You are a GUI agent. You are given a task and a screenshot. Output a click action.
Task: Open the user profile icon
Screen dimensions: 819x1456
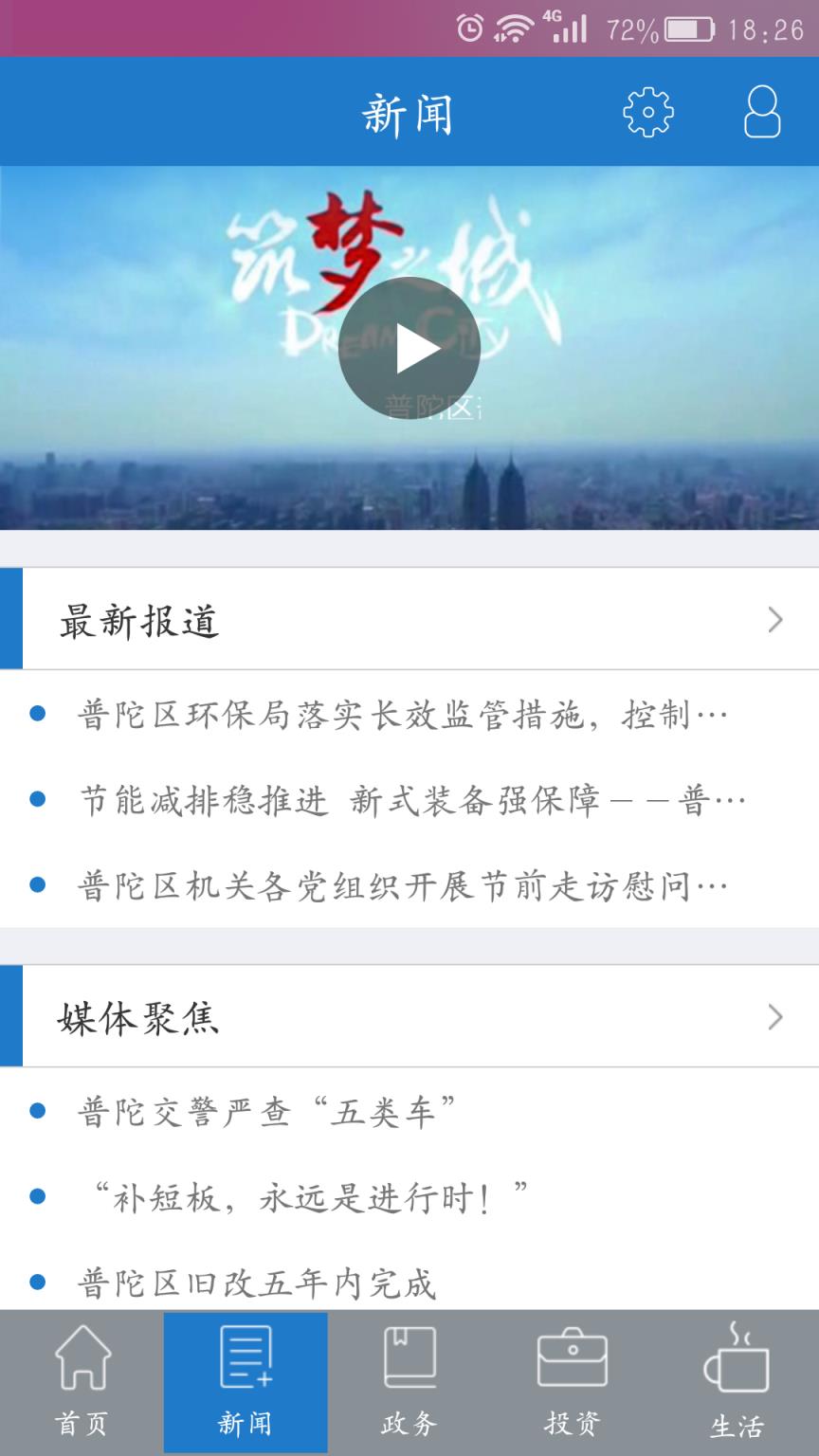tap(762, 113)
